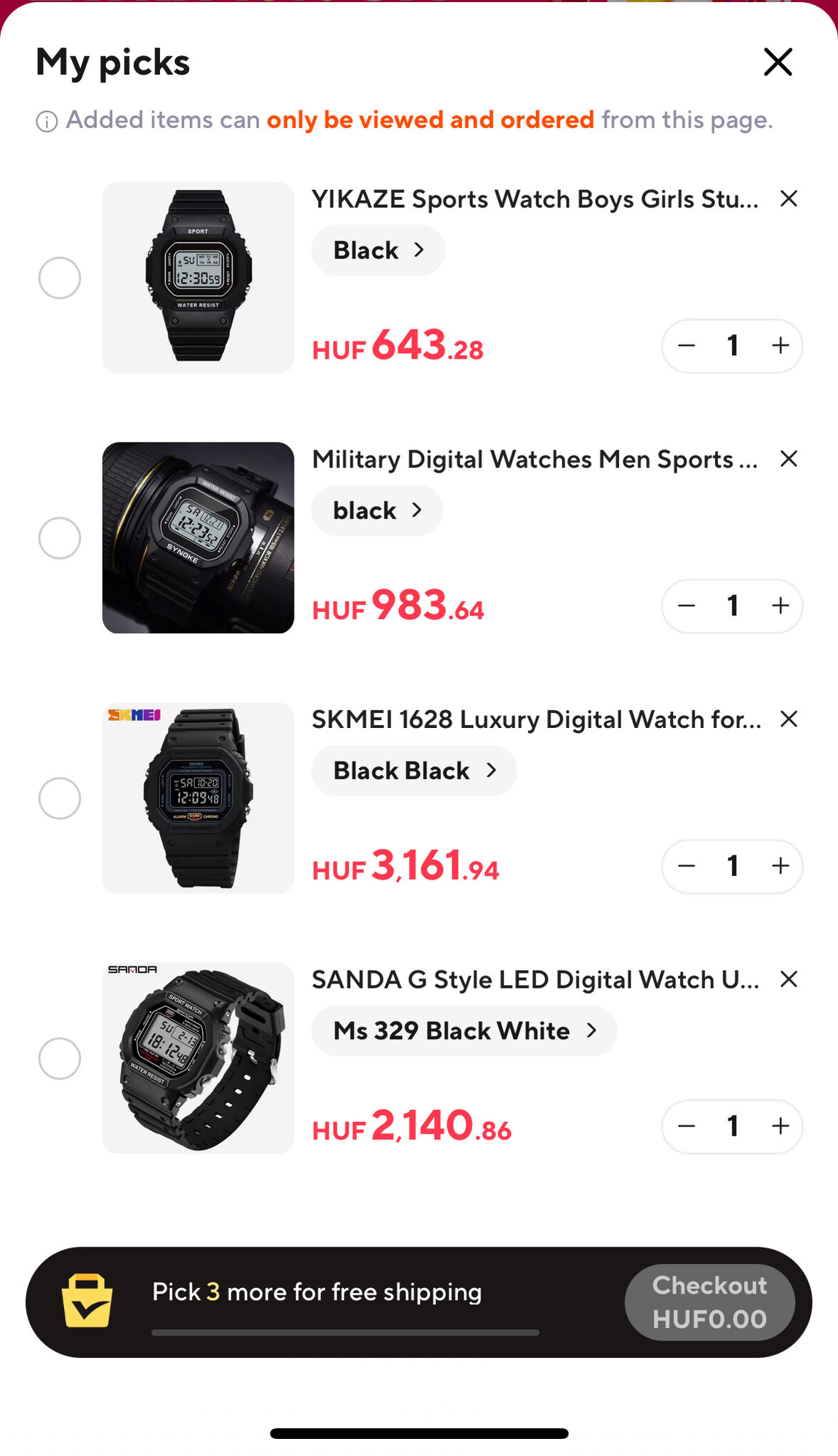Remove SANDA G Style watch from picks
838x1456 pixels.
[788, 979]
